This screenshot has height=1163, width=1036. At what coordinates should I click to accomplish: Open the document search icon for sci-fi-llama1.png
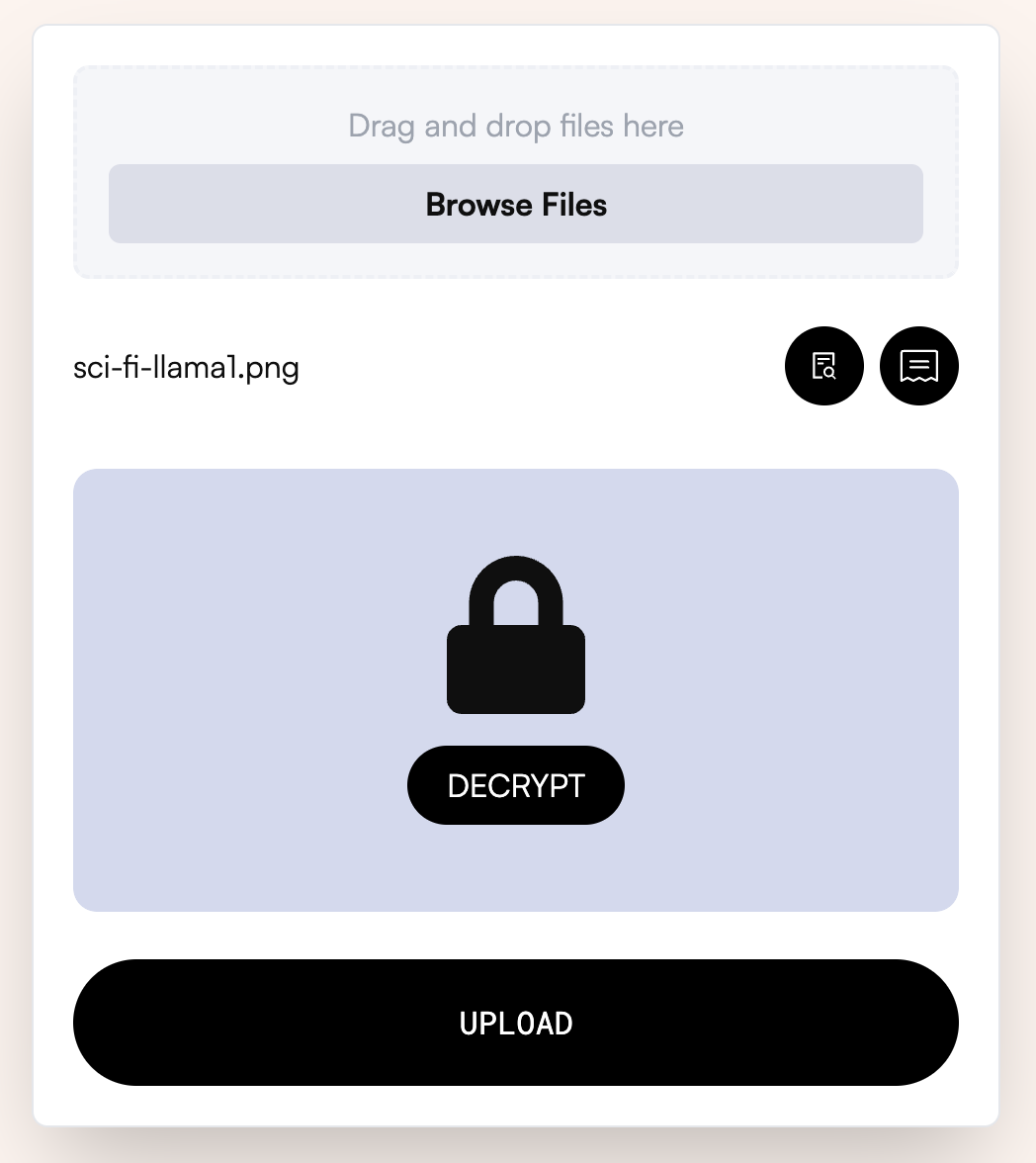click(x=823, y=366)
